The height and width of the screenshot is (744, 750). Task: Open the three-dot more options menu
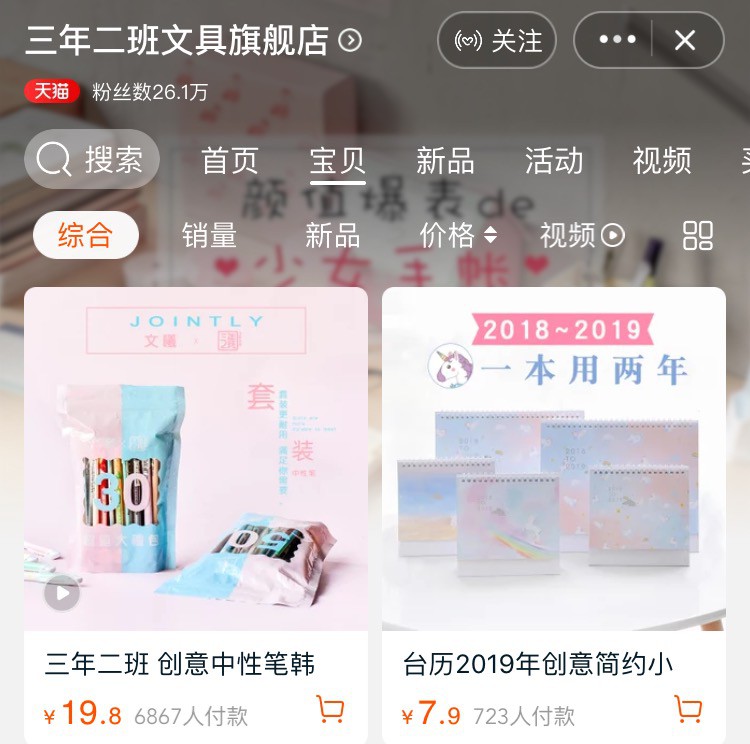[x=617, y=40]
